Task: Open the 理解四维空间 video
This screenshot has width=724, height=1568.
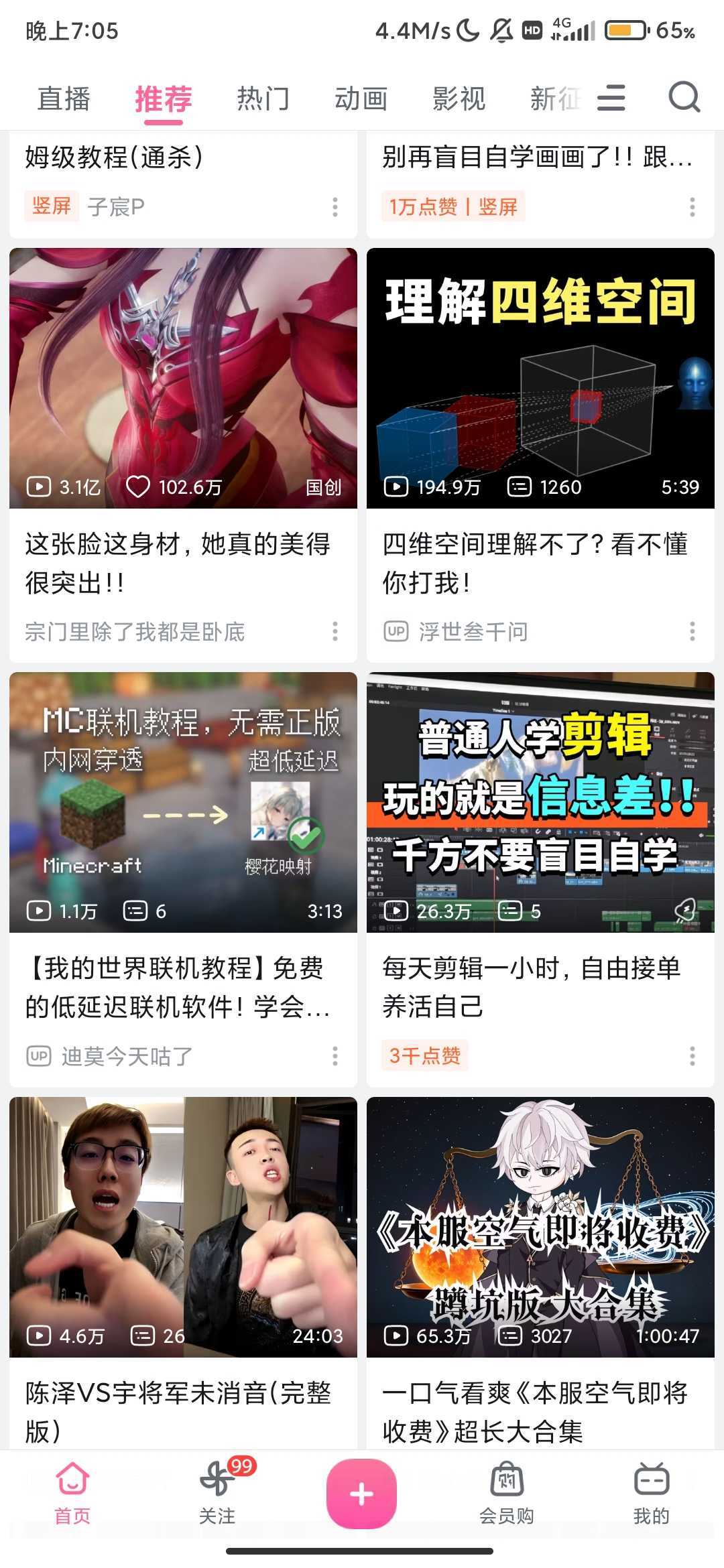Action: point(540,378)
